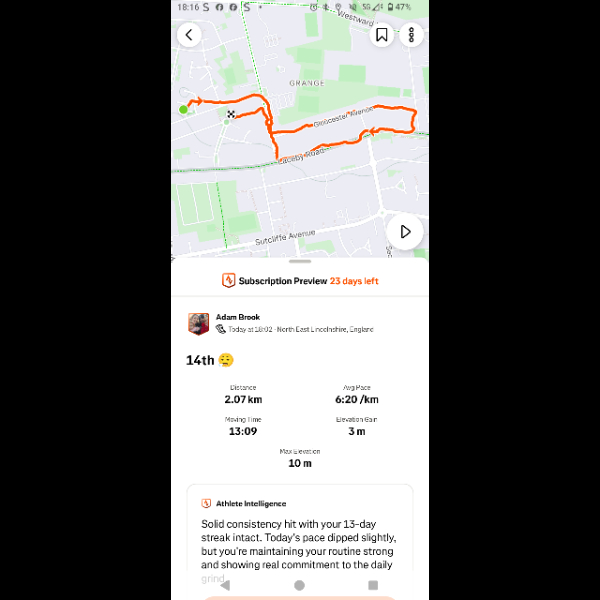Bookmark this activity route
600x600 pixels.
(x=382, y=35)
